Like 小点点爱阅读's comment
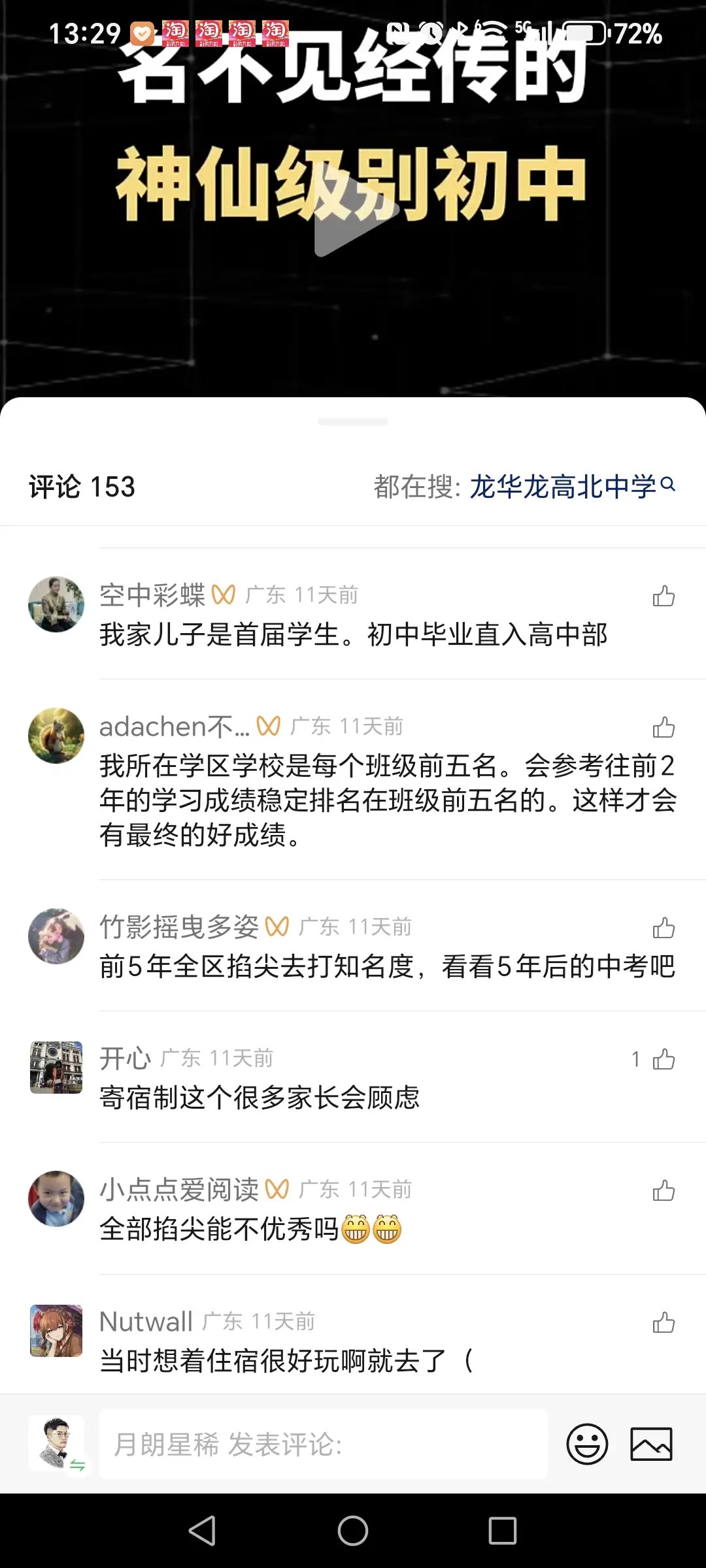This screenshot has width=706, height=1568. pos(664,1190)
